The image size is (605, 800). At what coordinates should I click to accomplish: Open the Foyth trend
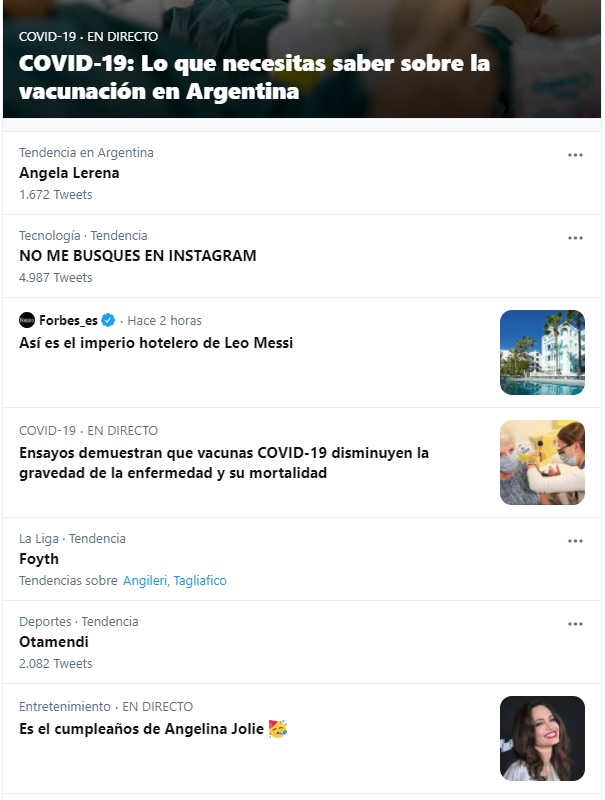coord(39,559)
